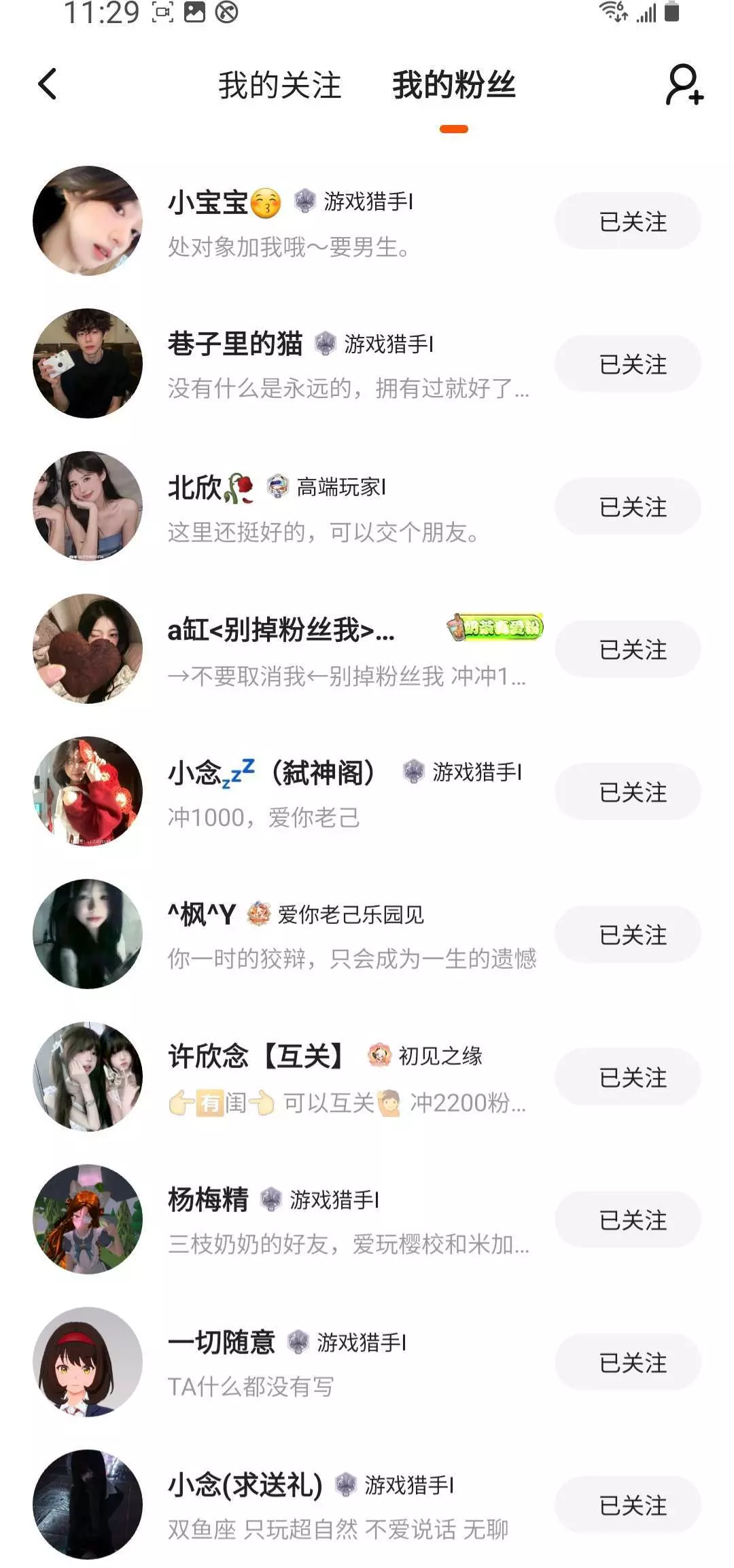Switch to the 我的关注 tab
The image size is (734, 1568).
click(x=279, y=86)
